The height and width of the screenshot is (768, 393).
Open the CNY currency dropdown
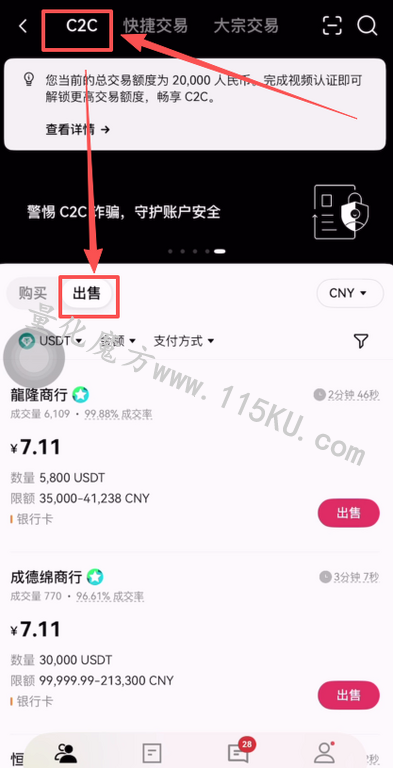click(350, 293)
